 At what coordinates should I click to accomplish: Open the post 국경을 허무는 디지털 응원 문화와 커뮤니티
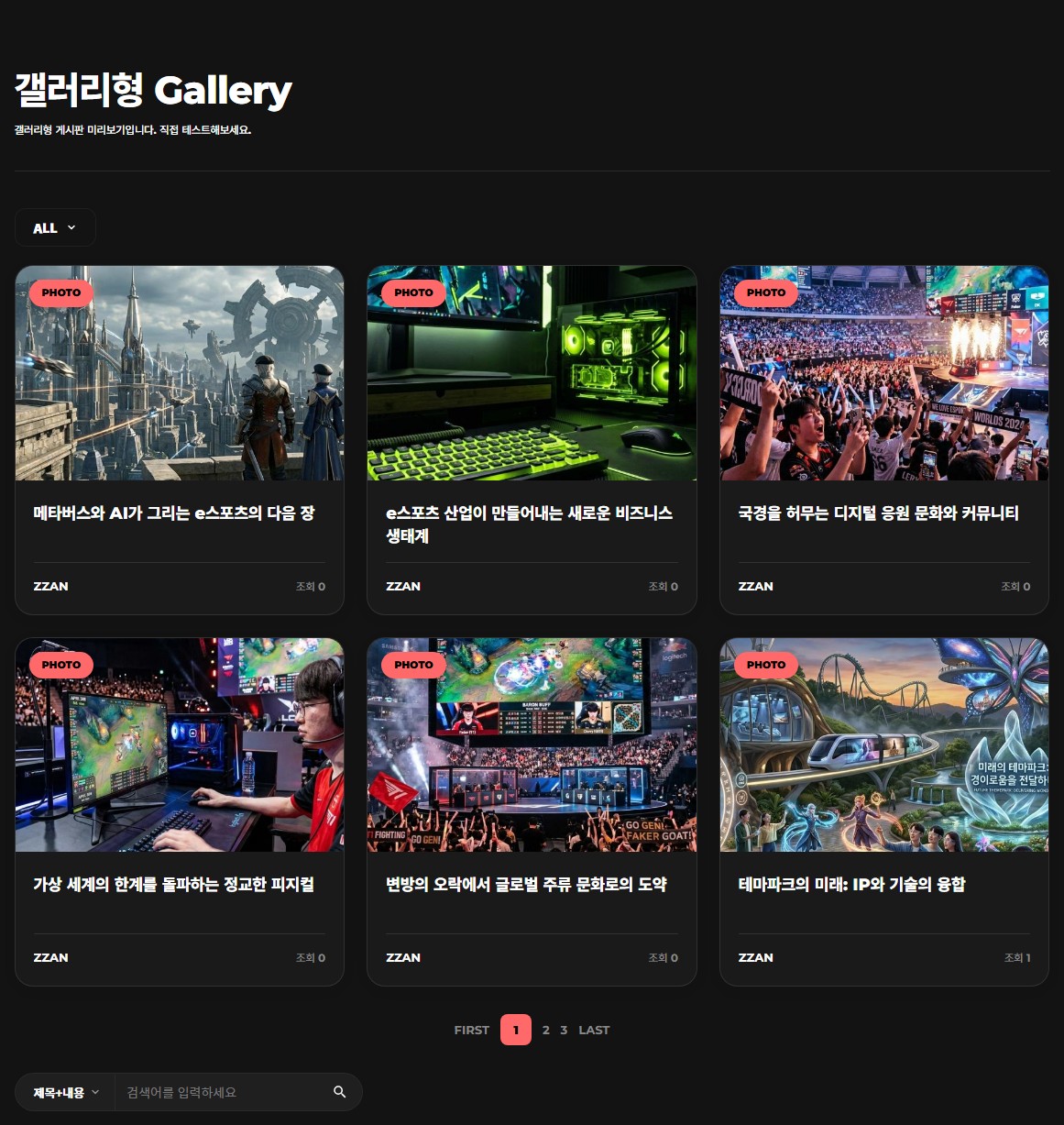tap(878, 513)
